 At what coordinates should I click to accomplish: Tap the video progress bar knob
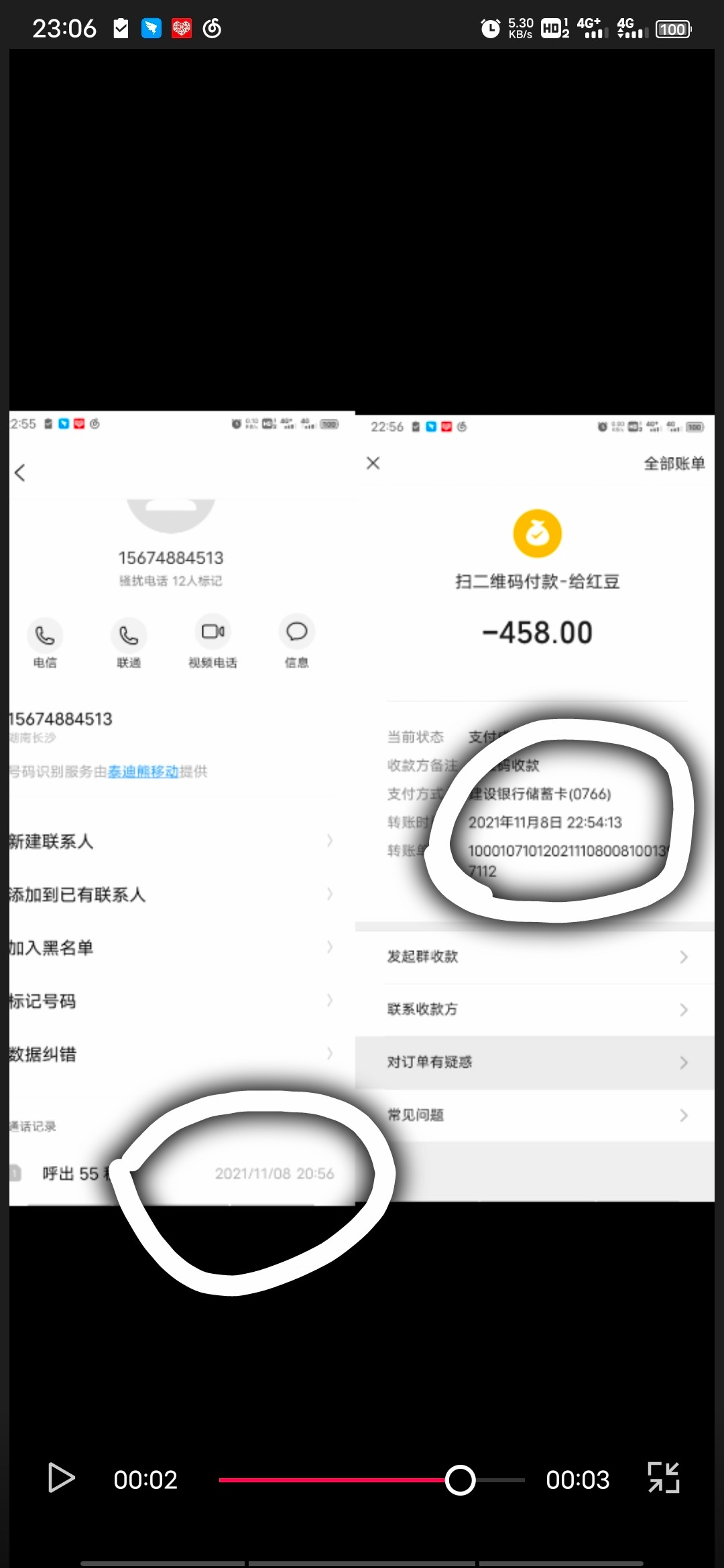[x=460, y=1480]
